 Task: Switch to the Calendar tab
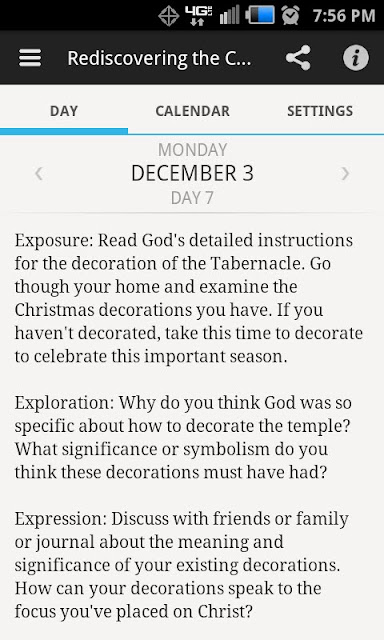[x=192, y=111]
